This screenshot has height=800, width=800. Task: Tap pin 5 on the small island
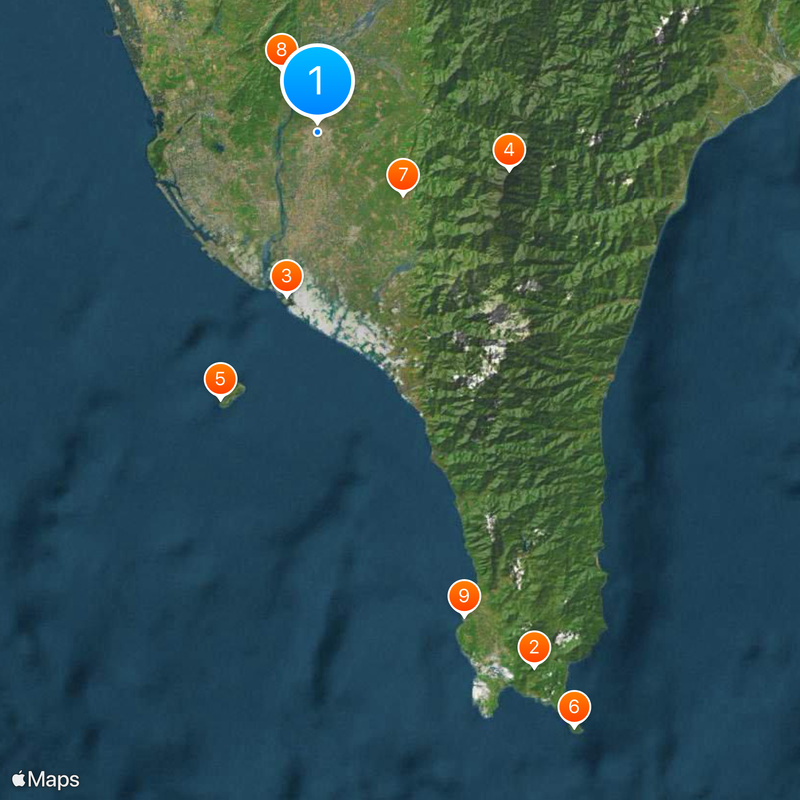(220, 380)
